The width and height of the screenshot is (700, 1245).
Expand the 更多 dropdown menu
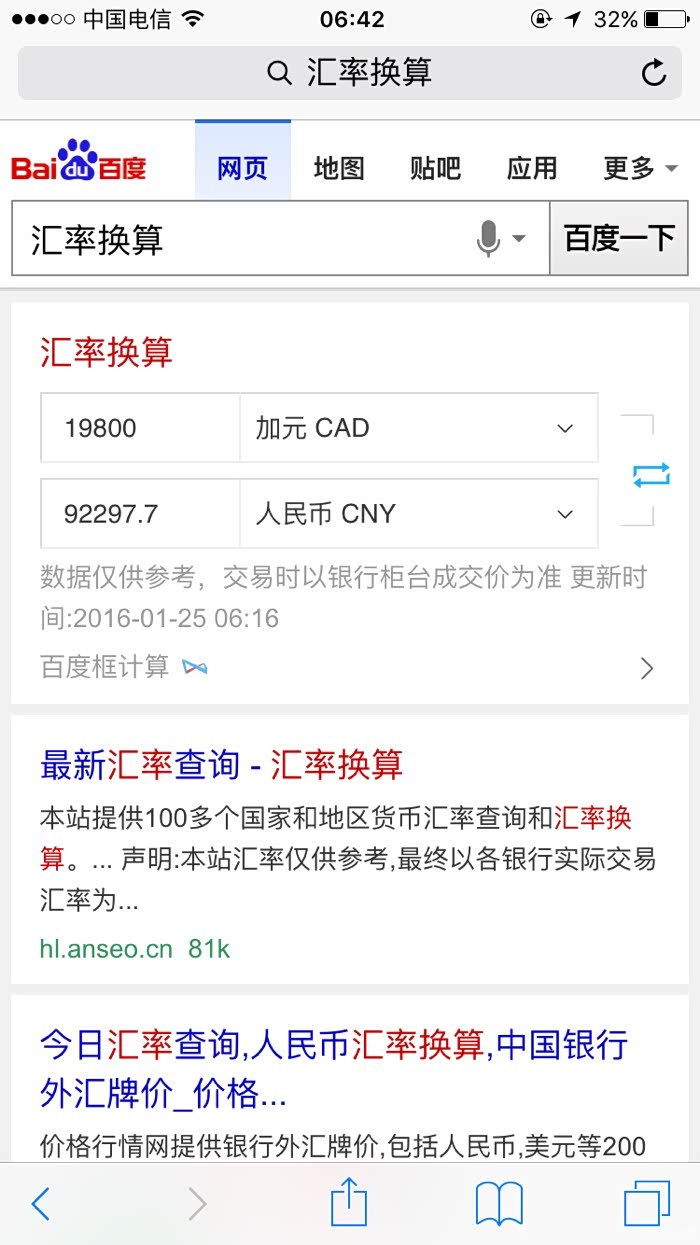pyautogui.click(x=640, y=168)
